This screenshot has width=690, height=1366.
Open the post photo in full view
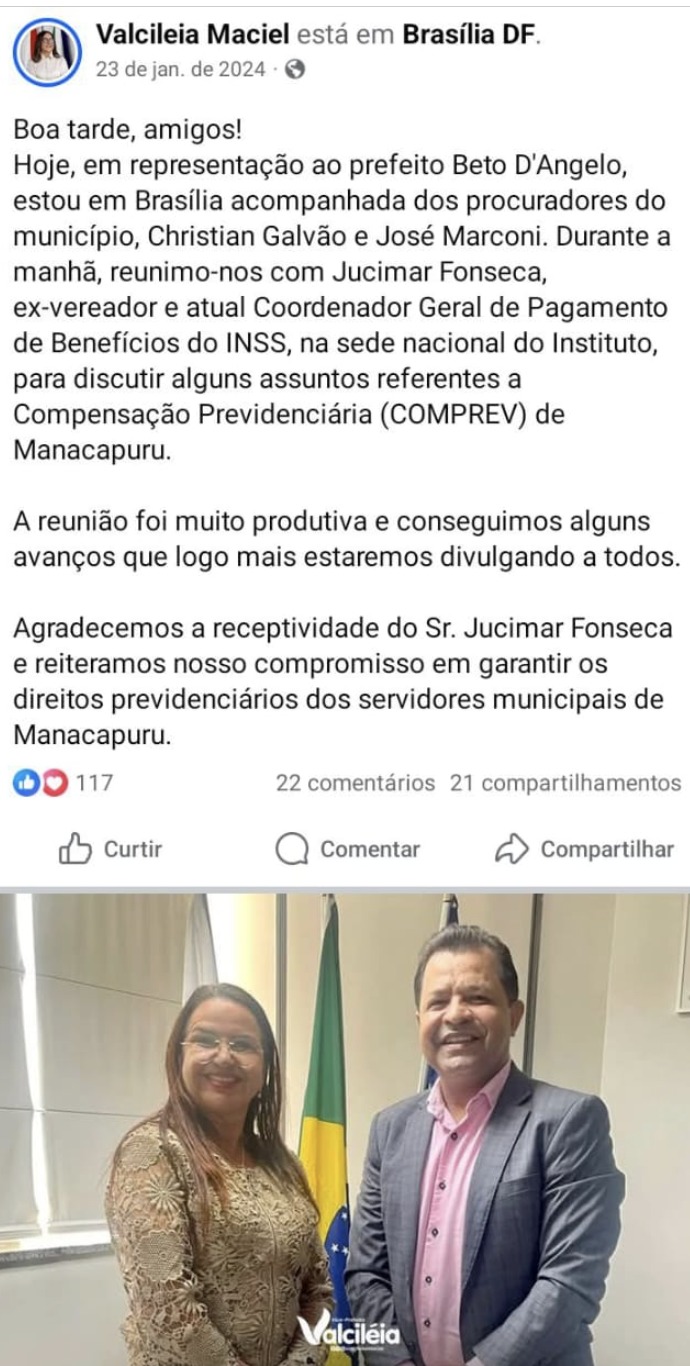pos(345,1130)
